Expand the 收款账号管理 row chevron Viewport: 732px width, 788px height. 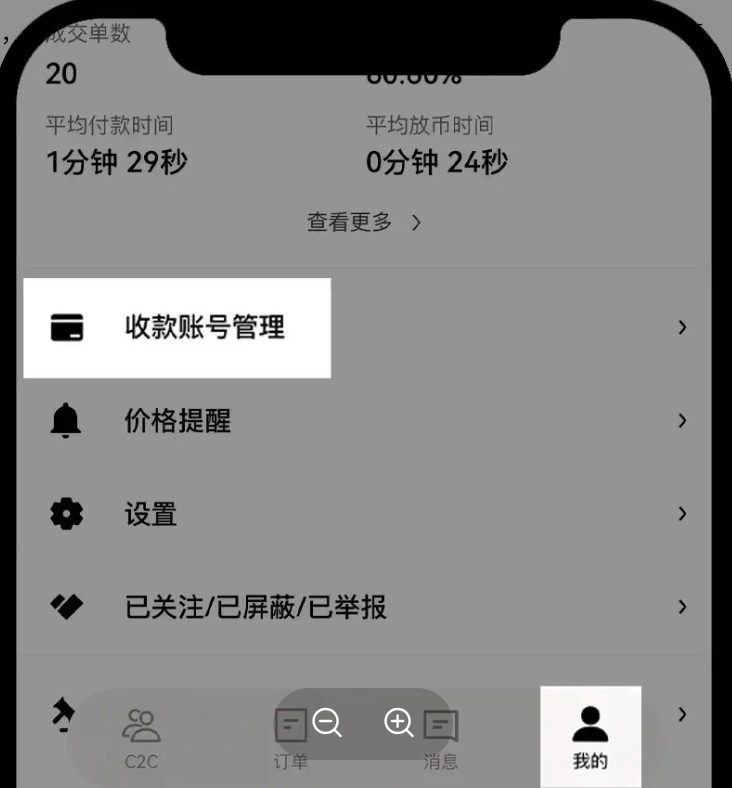pyautogui.click(x=682, y=327)
